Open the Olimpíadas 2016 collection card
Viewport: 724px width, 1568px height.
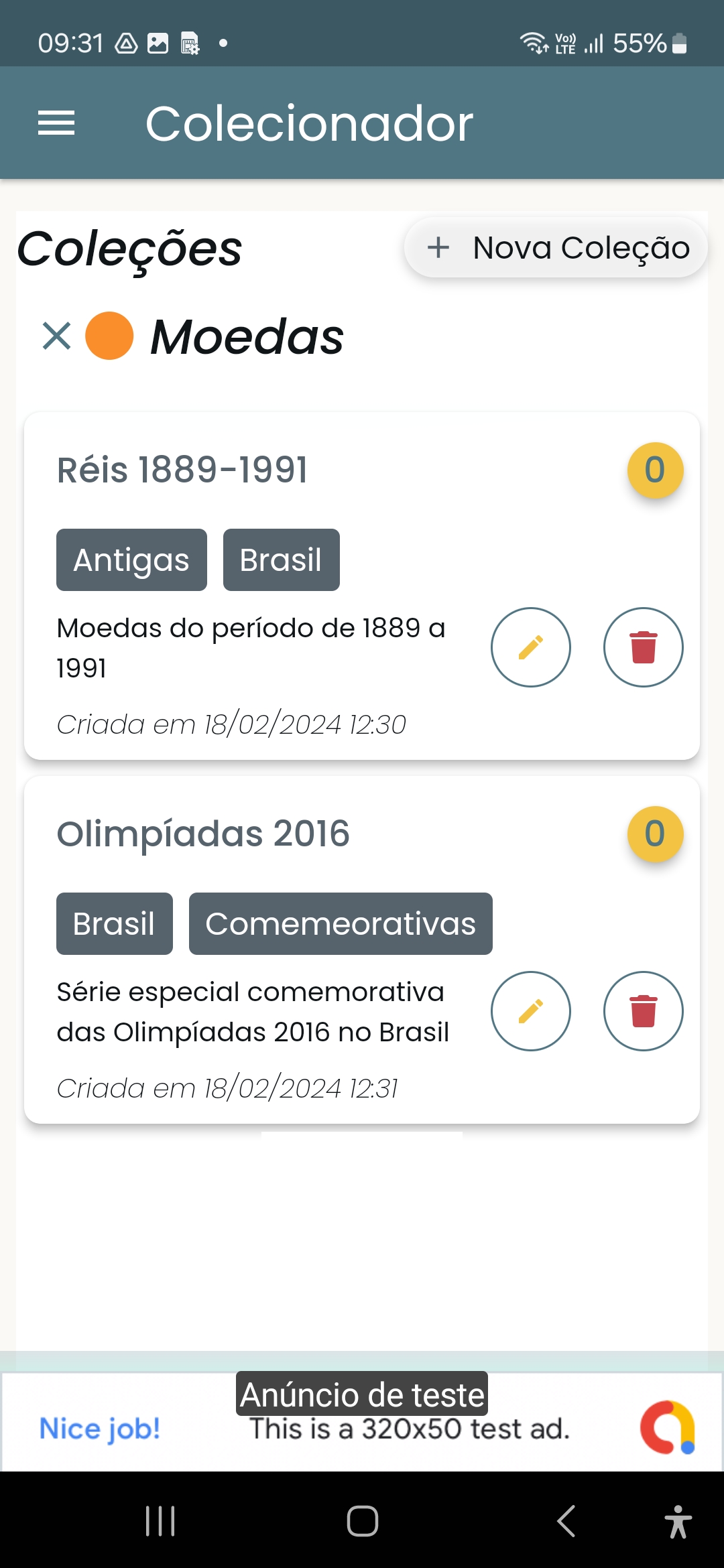(362, 950)
